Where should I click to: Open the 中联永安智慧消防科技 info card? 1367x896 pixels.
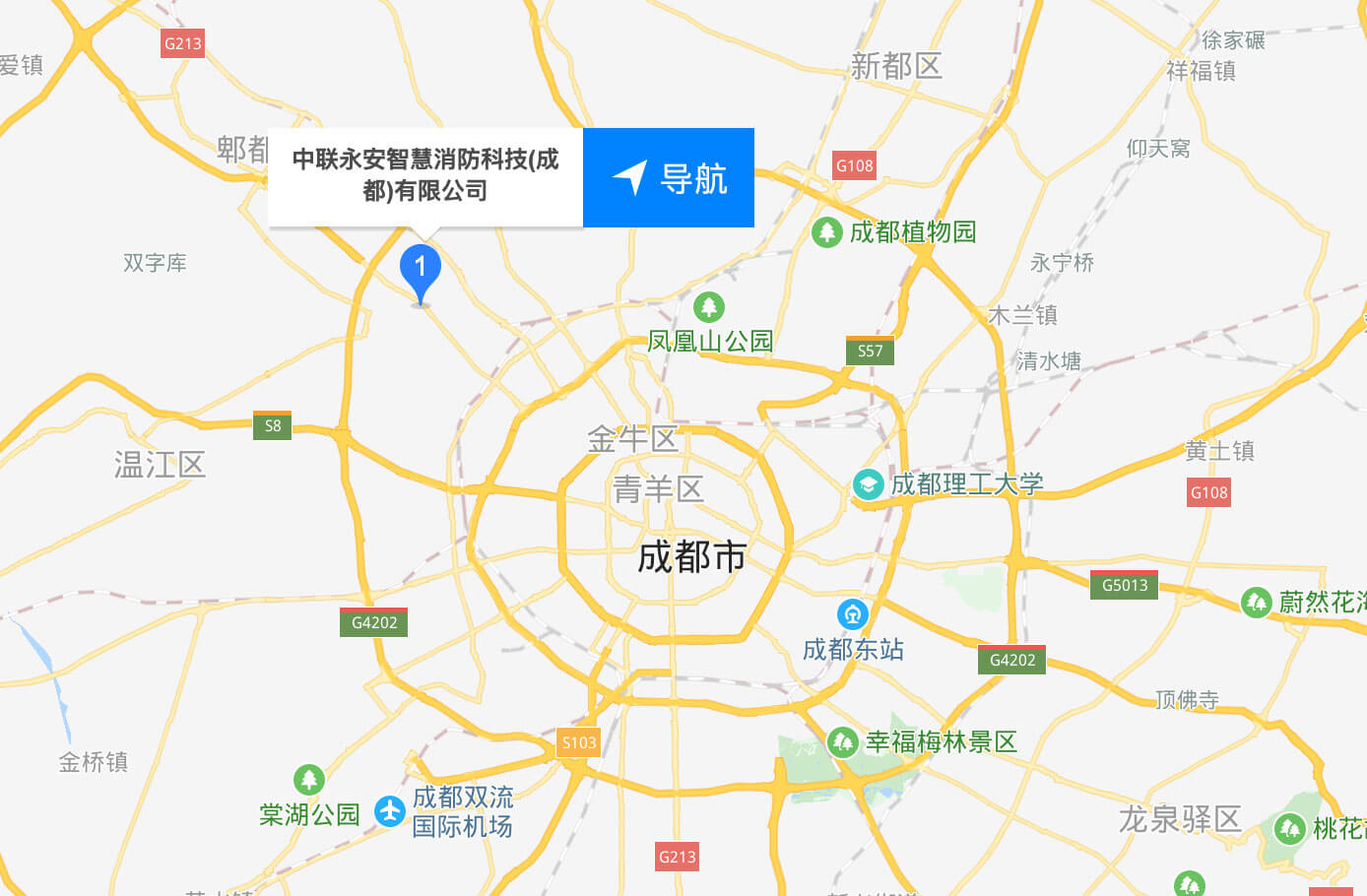click(x=425, y=177)
